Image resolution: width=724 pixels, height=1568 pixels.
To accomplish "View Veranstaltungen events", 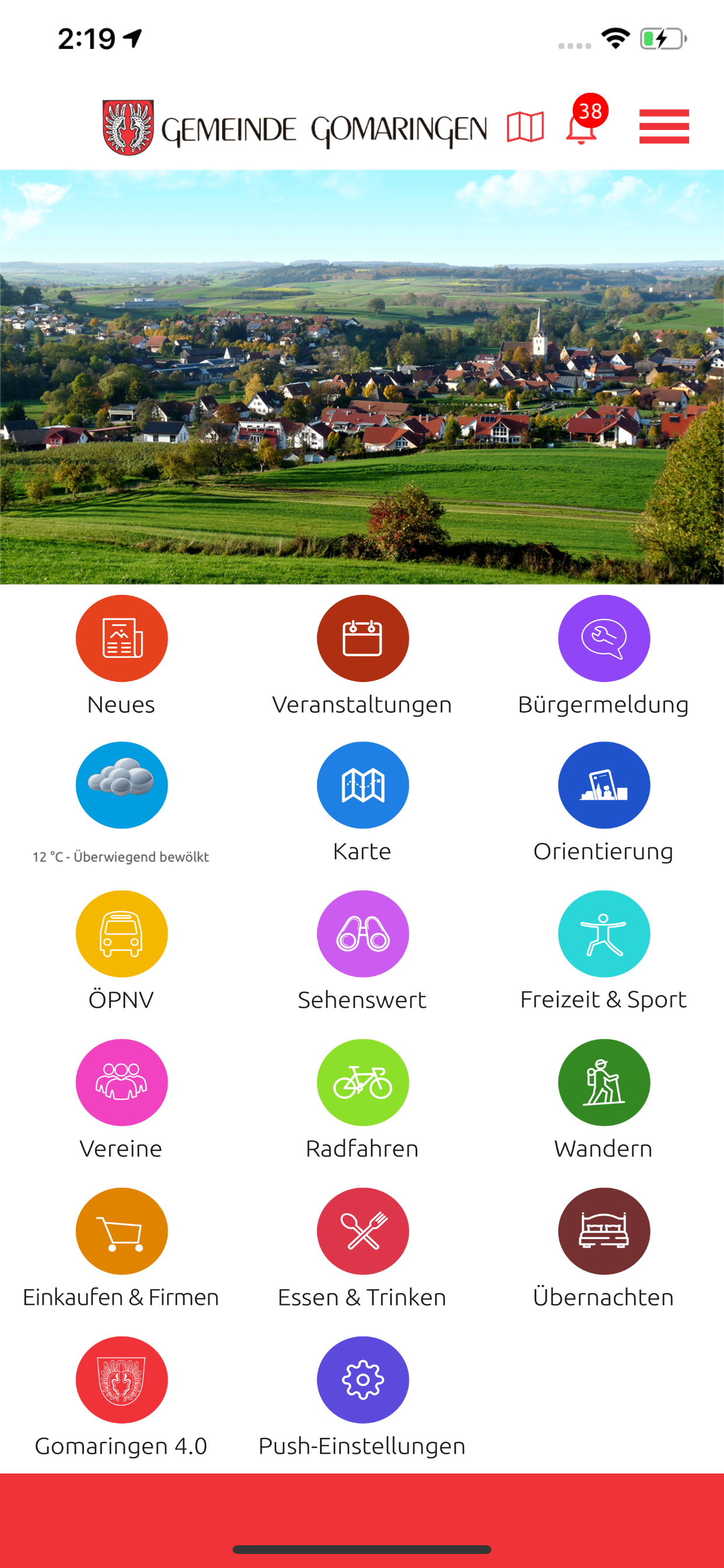I will 363,639.
